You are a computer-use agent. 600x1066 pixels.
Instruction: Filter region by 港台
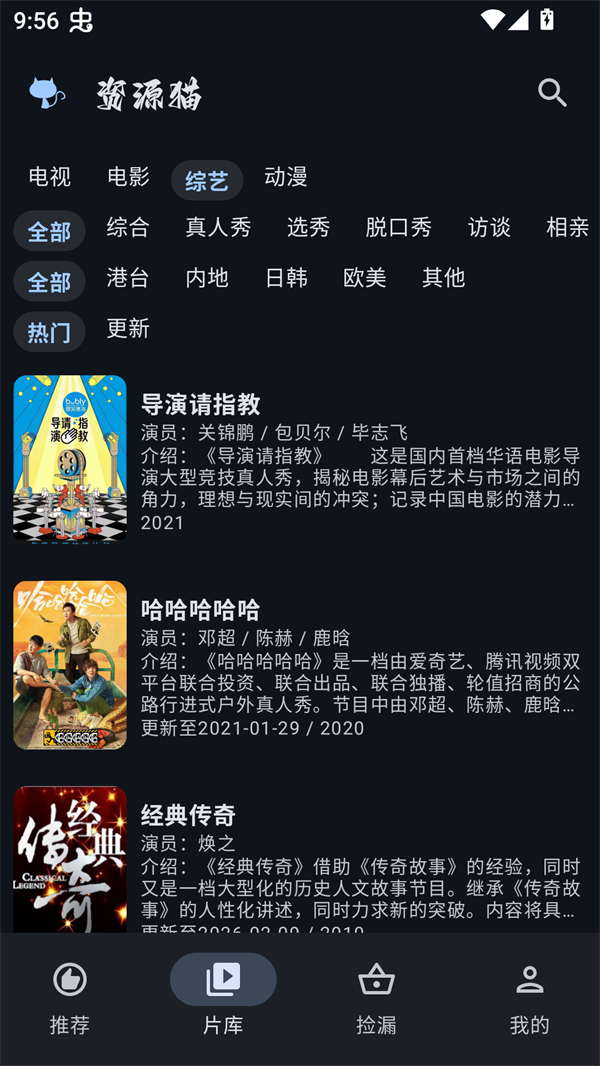[128, 278]
